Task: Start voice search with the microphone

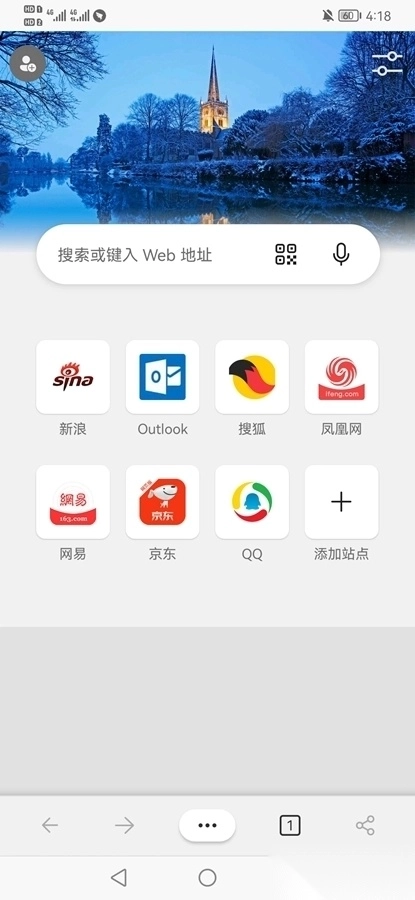Action: pyautogui.click(x=341, y=254)
